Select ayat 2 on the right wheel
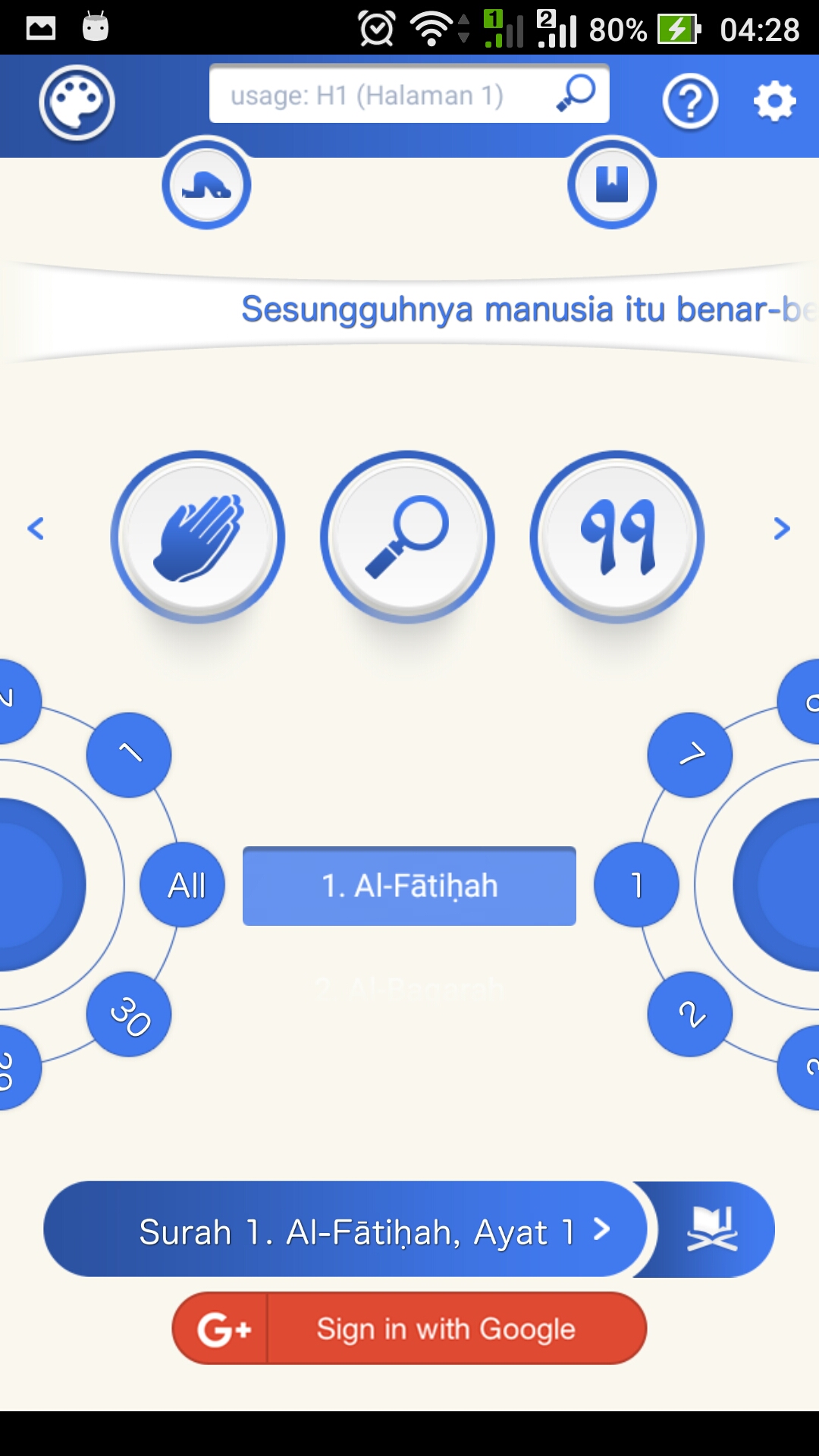Image resolution: width=819 pixels, height=1456 pixels. click(x=690, y=1015)
